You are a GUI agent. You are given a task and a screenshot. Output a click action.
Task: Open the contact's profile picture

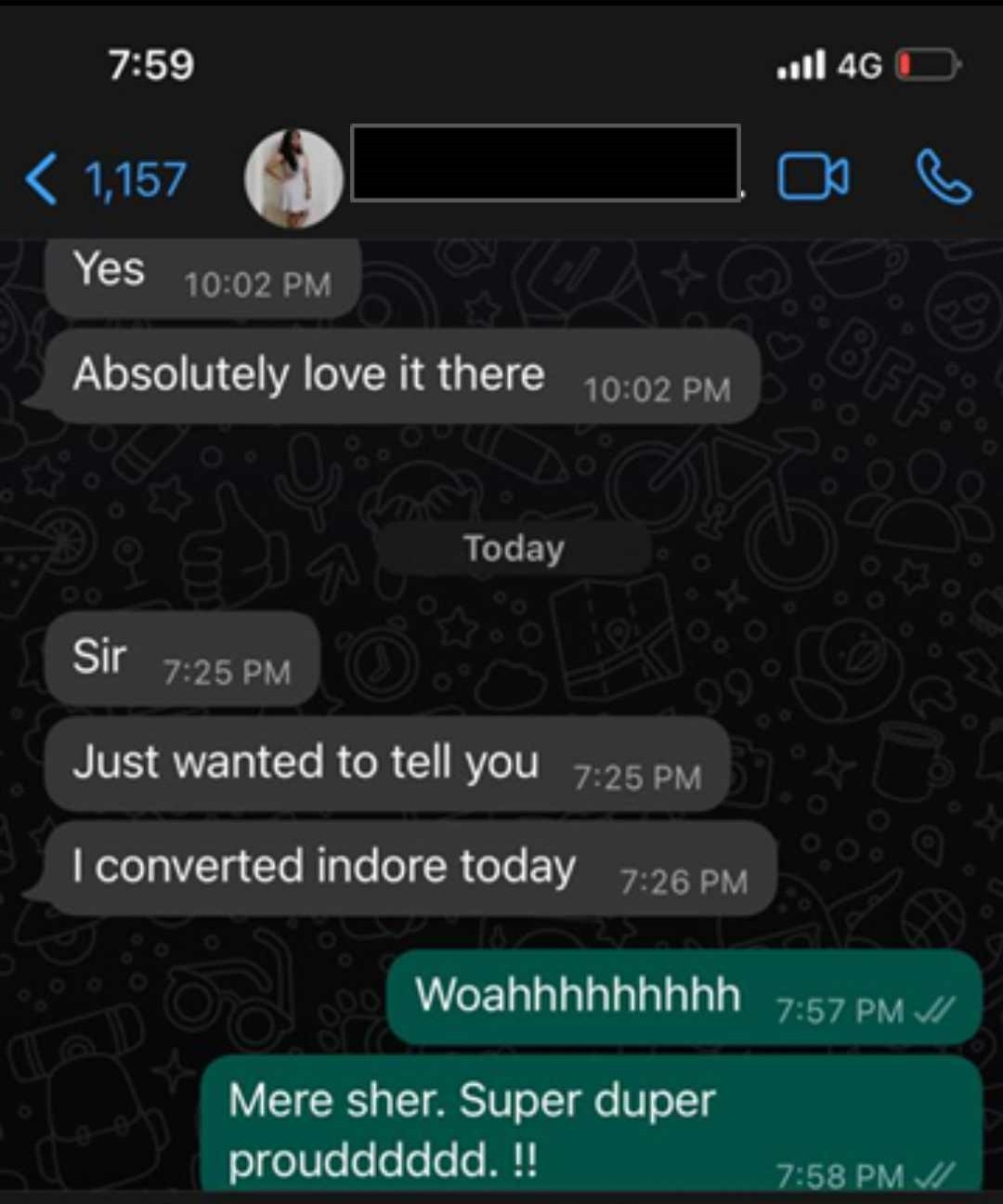[x=293, y=178]
